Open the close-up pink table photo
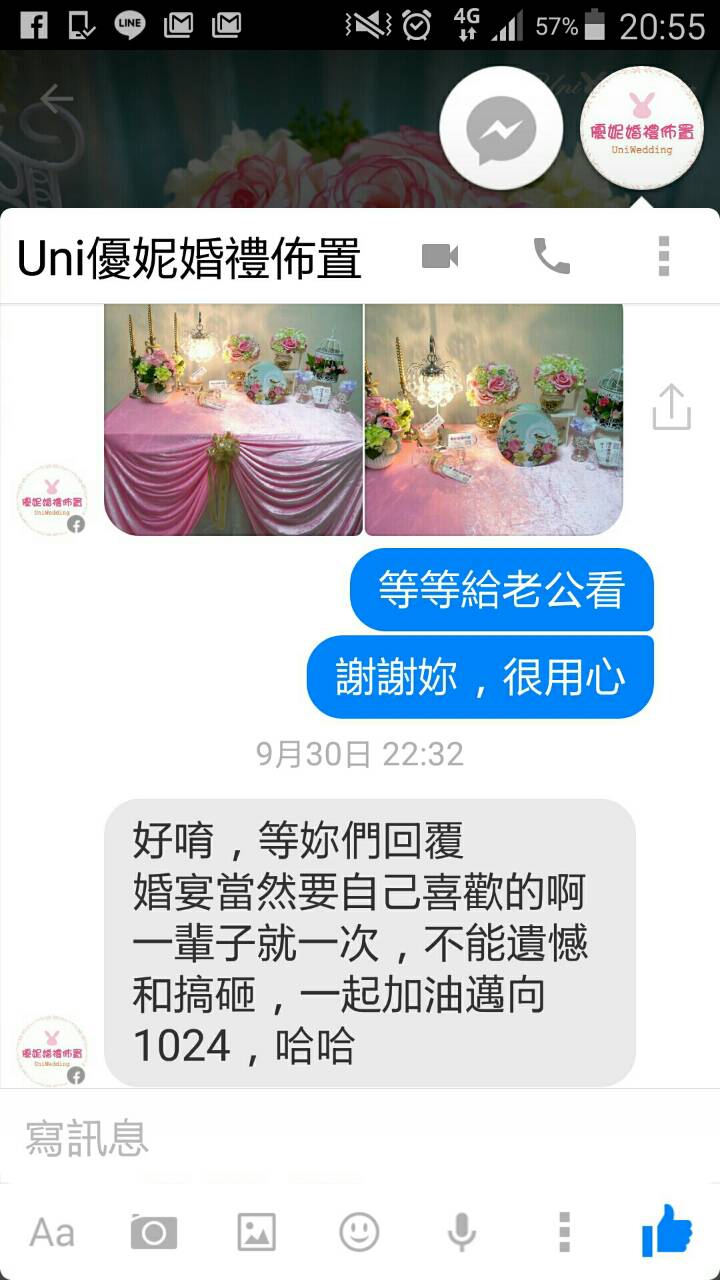This screenshot has height=1280, width=720. coord(493,420)
